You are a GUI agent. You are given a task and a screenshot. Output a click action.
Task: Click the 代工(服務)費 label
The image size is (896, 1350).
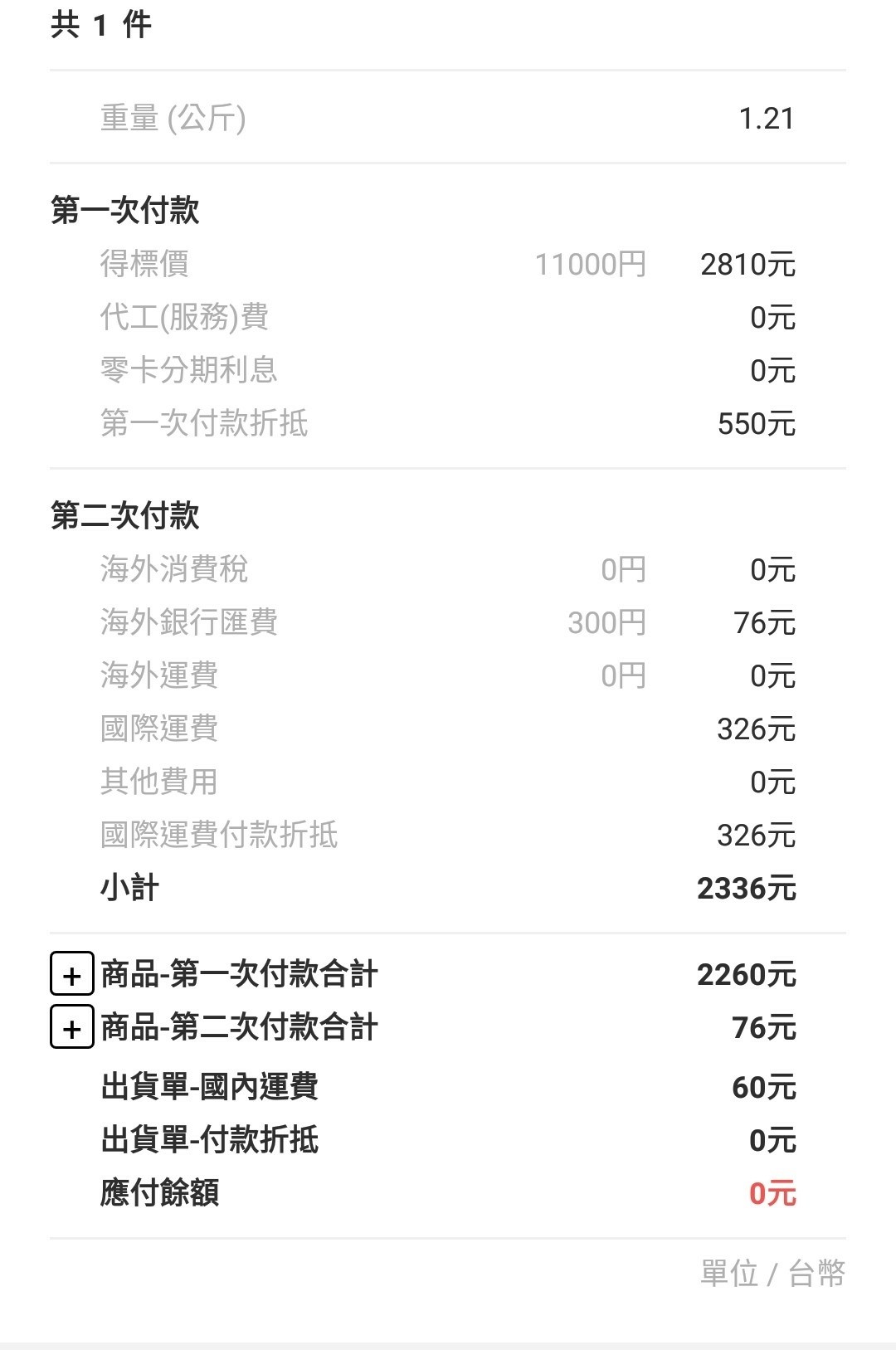tap(187, 317)
